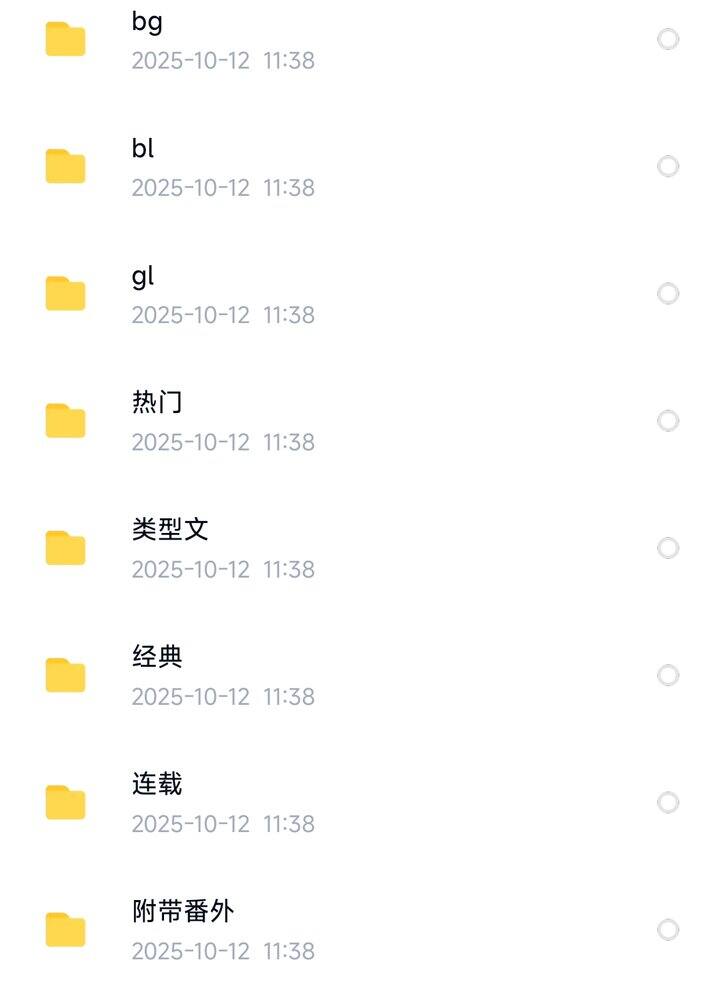Tick the selection circle for bl
This screenshot has width=720, height=982.
point(668,166)
